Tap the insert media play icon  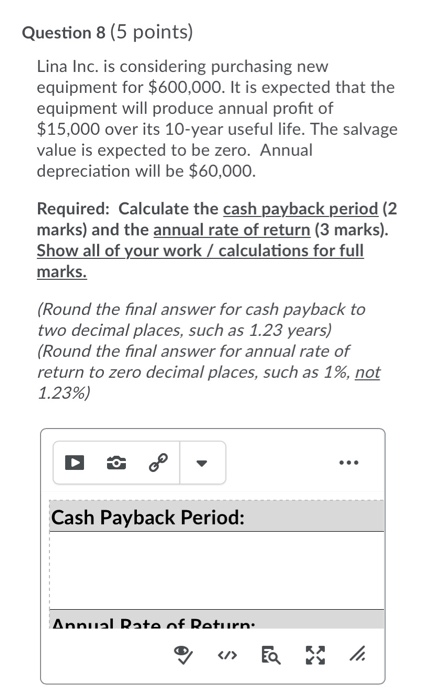click(74, 462)
